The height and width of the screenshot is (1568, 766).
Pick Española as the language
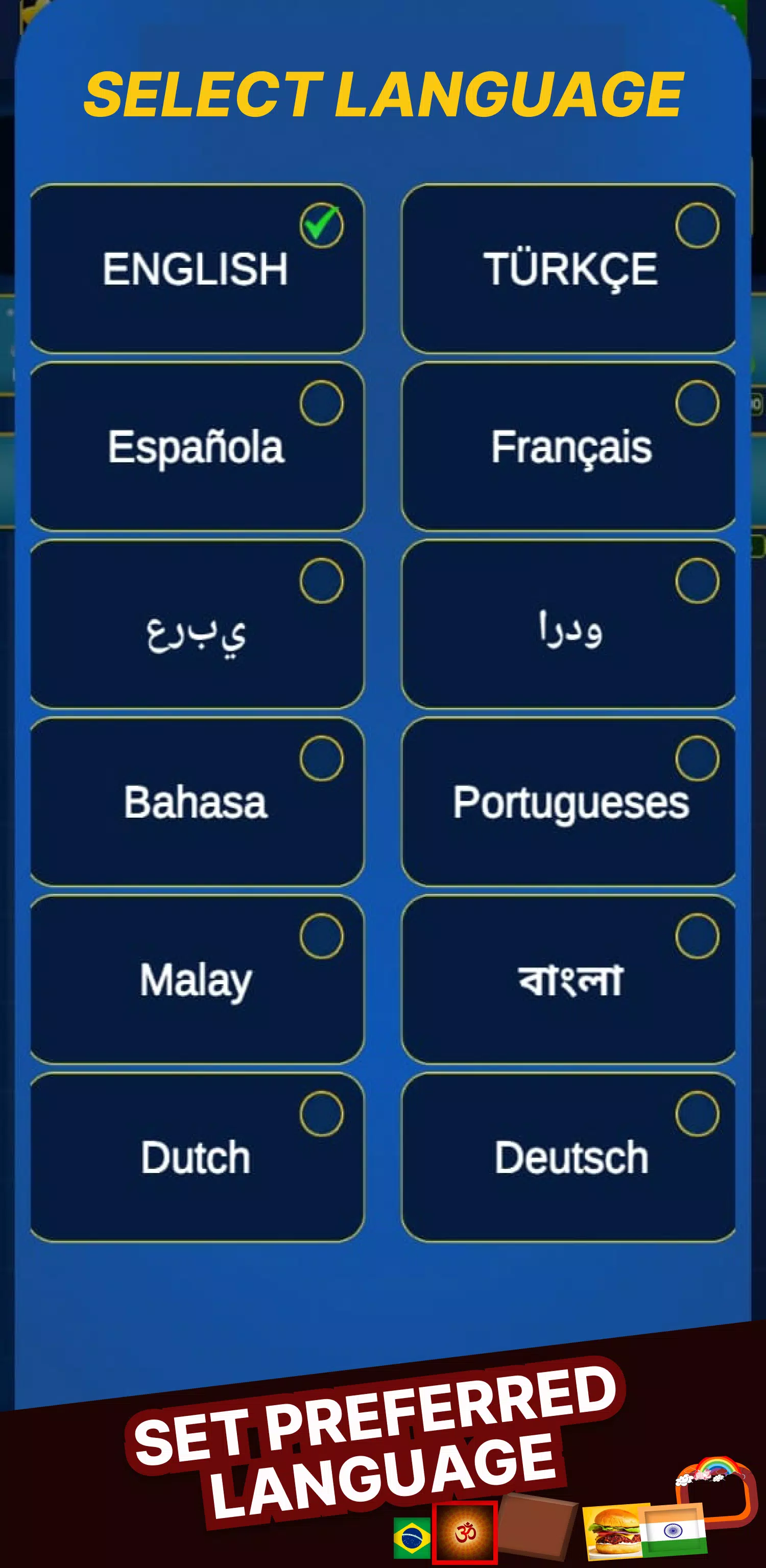click(197, 446)
